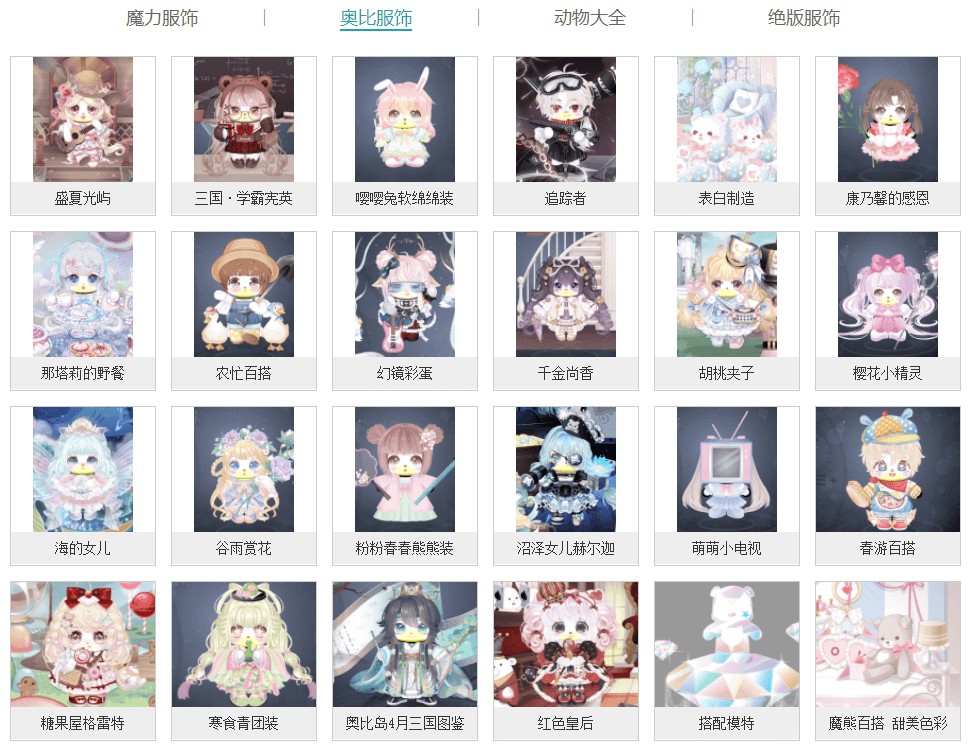Tap the 搭配模特 card
This screenshot has width=970, height=747.
click(x=727, y=645)
